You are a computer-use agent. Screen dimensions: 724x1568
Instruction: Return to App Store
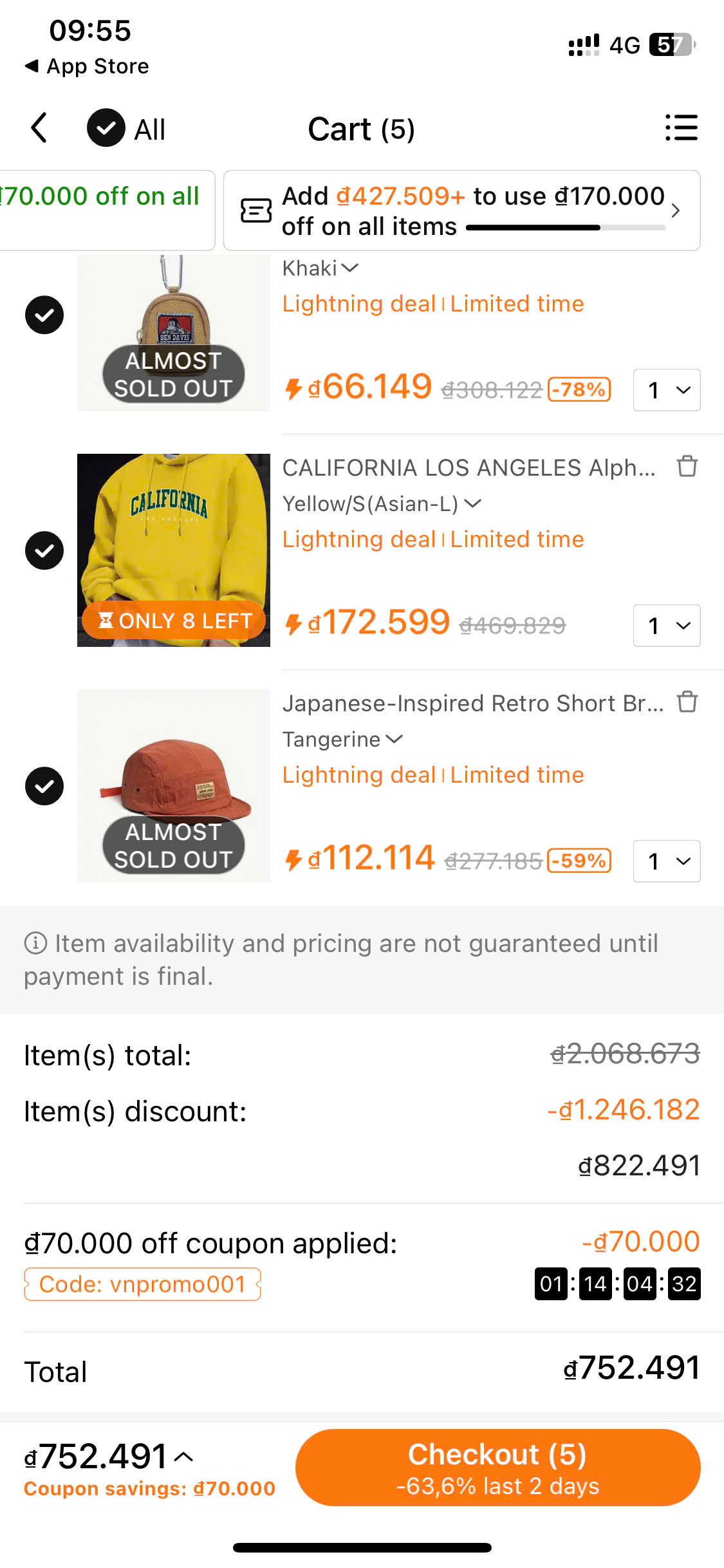click(87, 66)
